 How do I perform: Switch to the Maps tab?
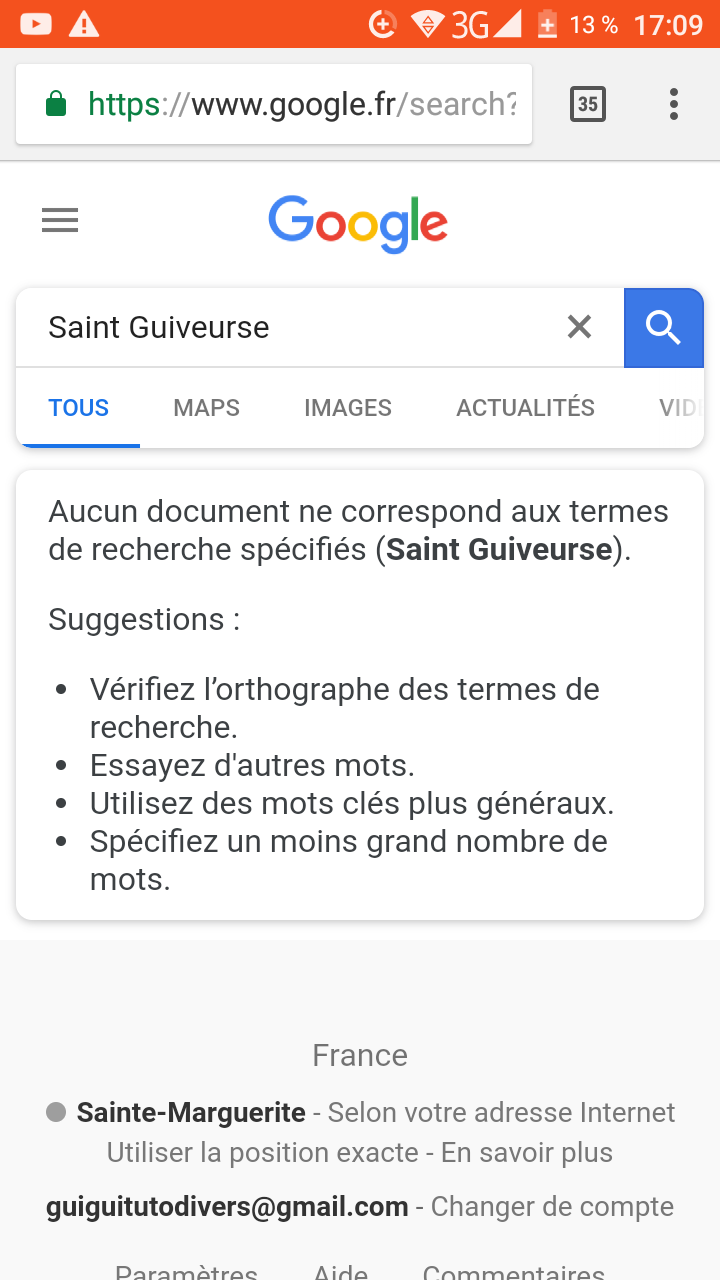pyautogui.click(x=207, y=408)
